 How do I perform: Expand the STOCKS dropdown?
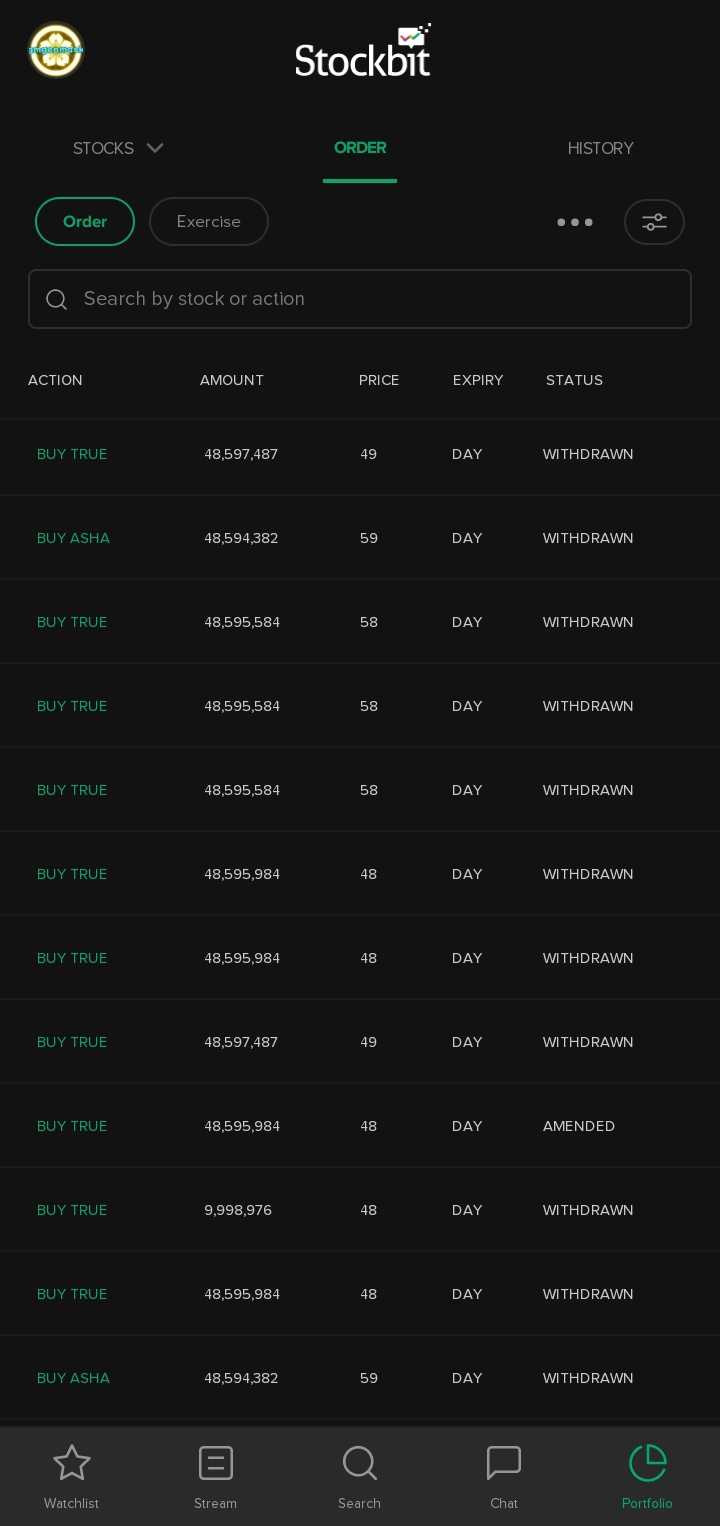pyautogui.click(x=118, y=148)
